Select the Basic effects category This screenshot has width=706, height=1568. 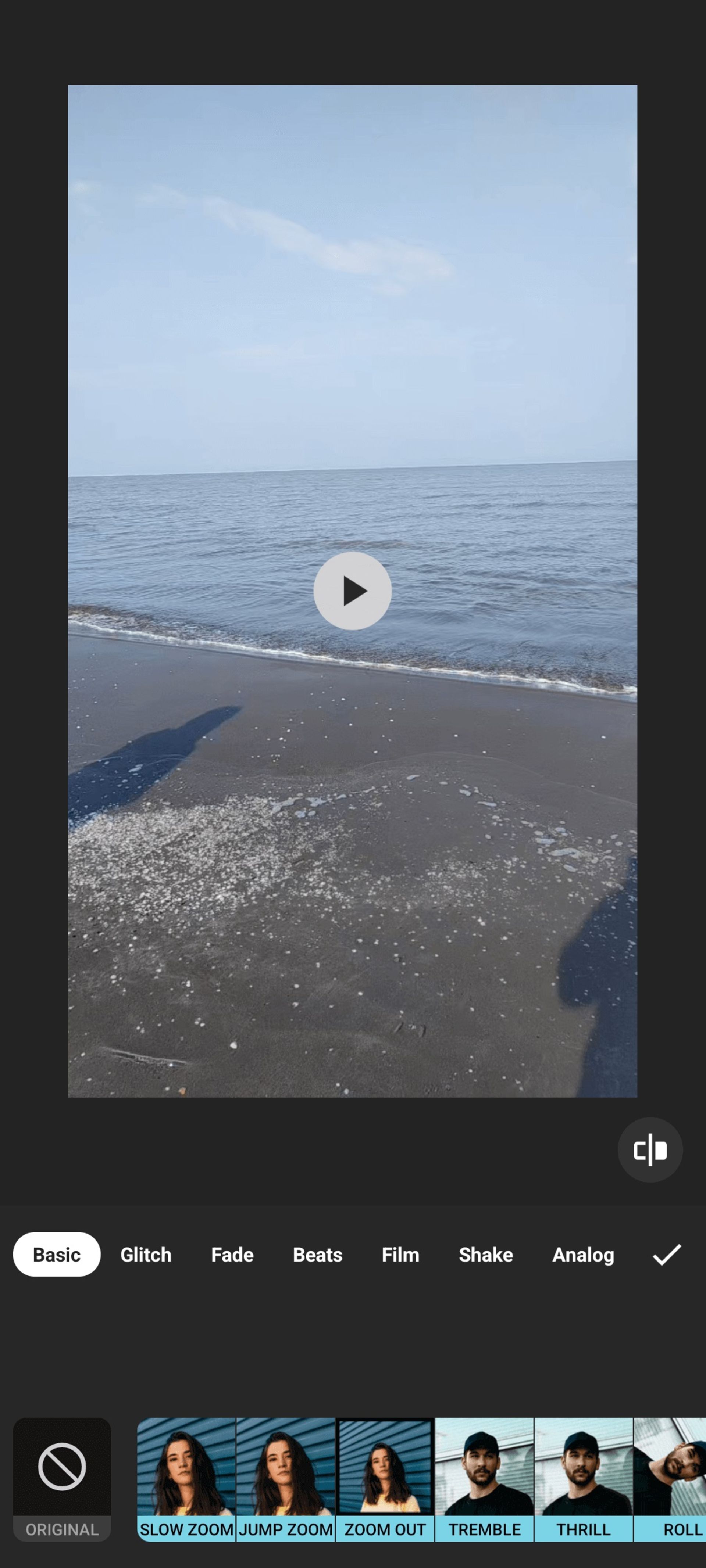tap(57, 1255)
